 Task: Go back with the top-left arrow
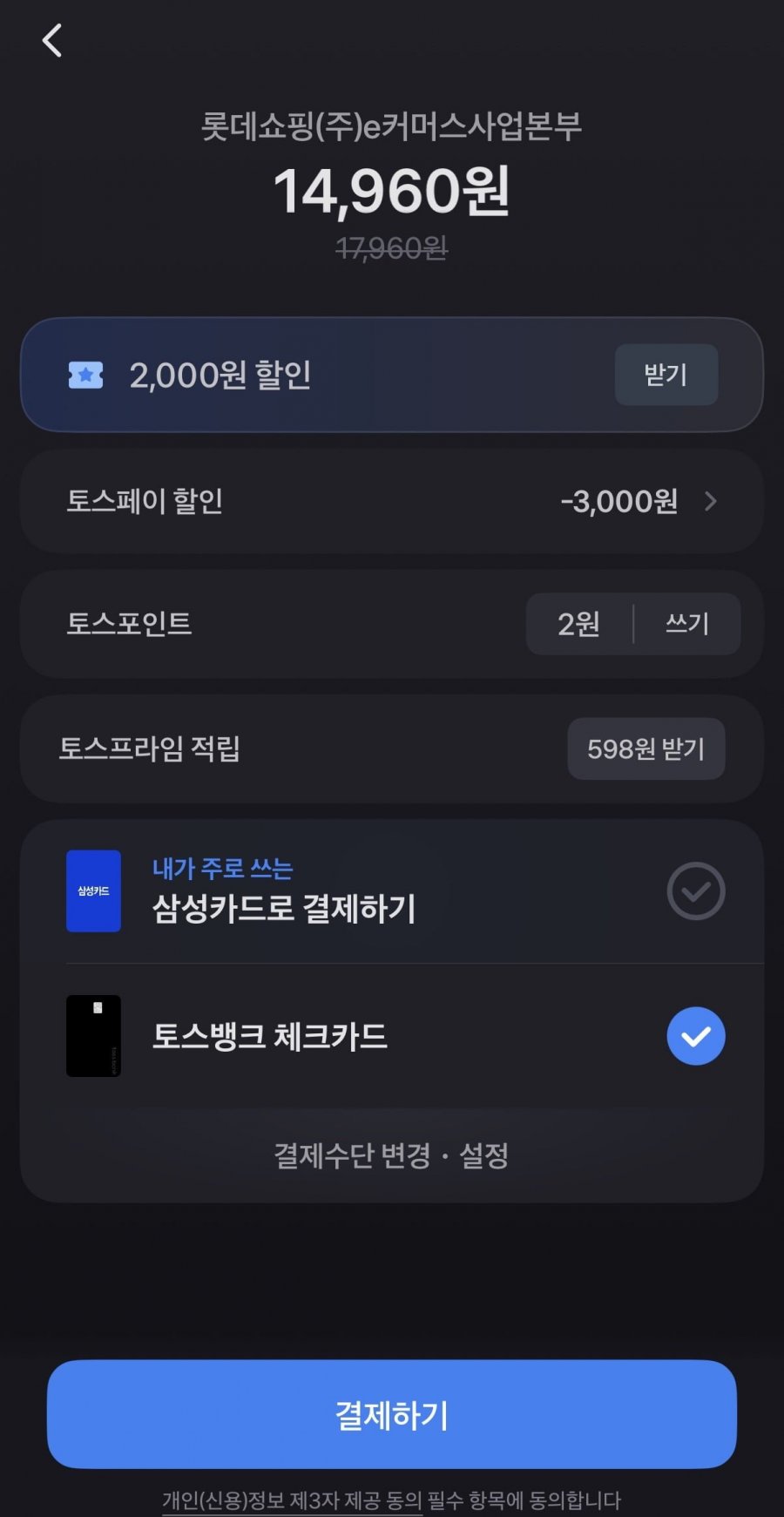tap(52, 41)
